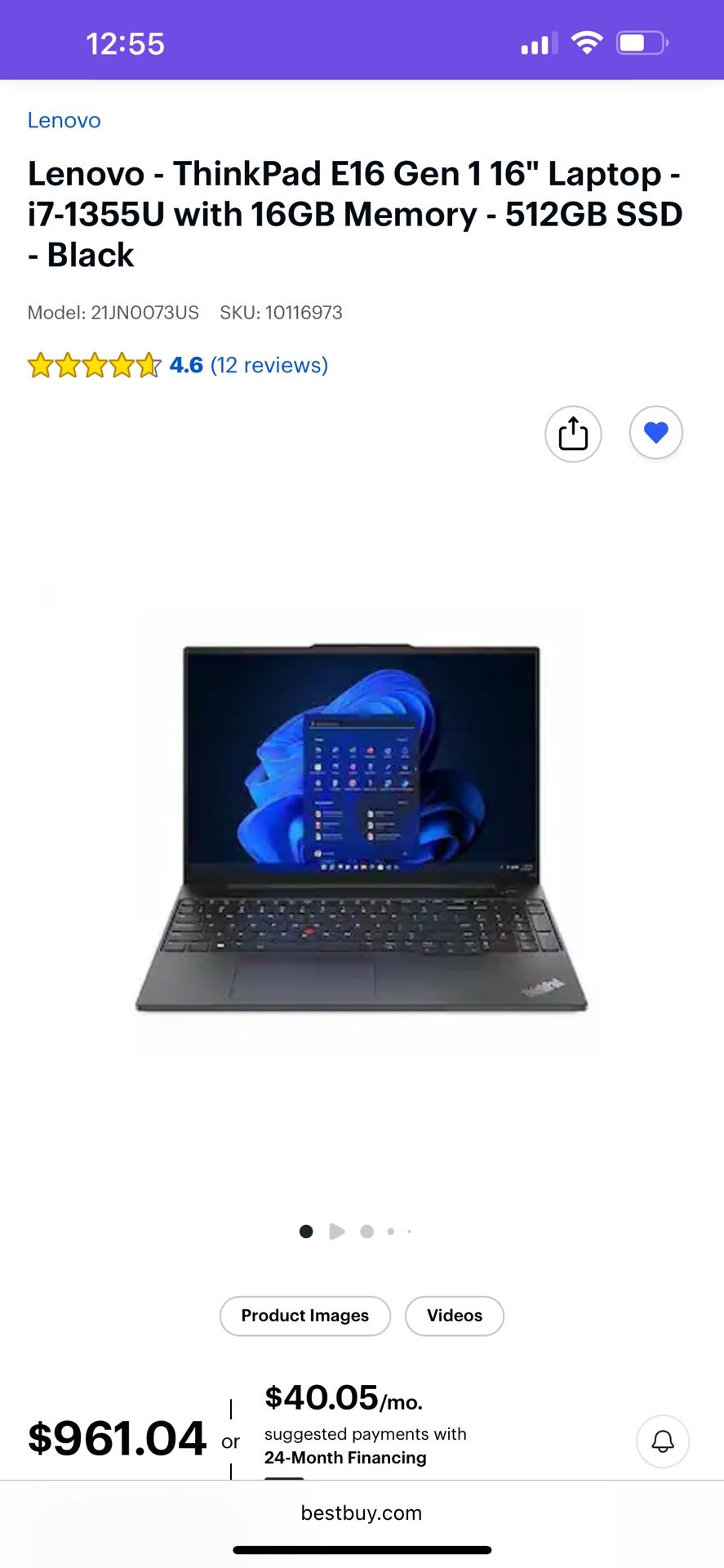This screenshot has width=724, height=1568.
Task: Open the price alert bell
Action: coord(662,1441)
